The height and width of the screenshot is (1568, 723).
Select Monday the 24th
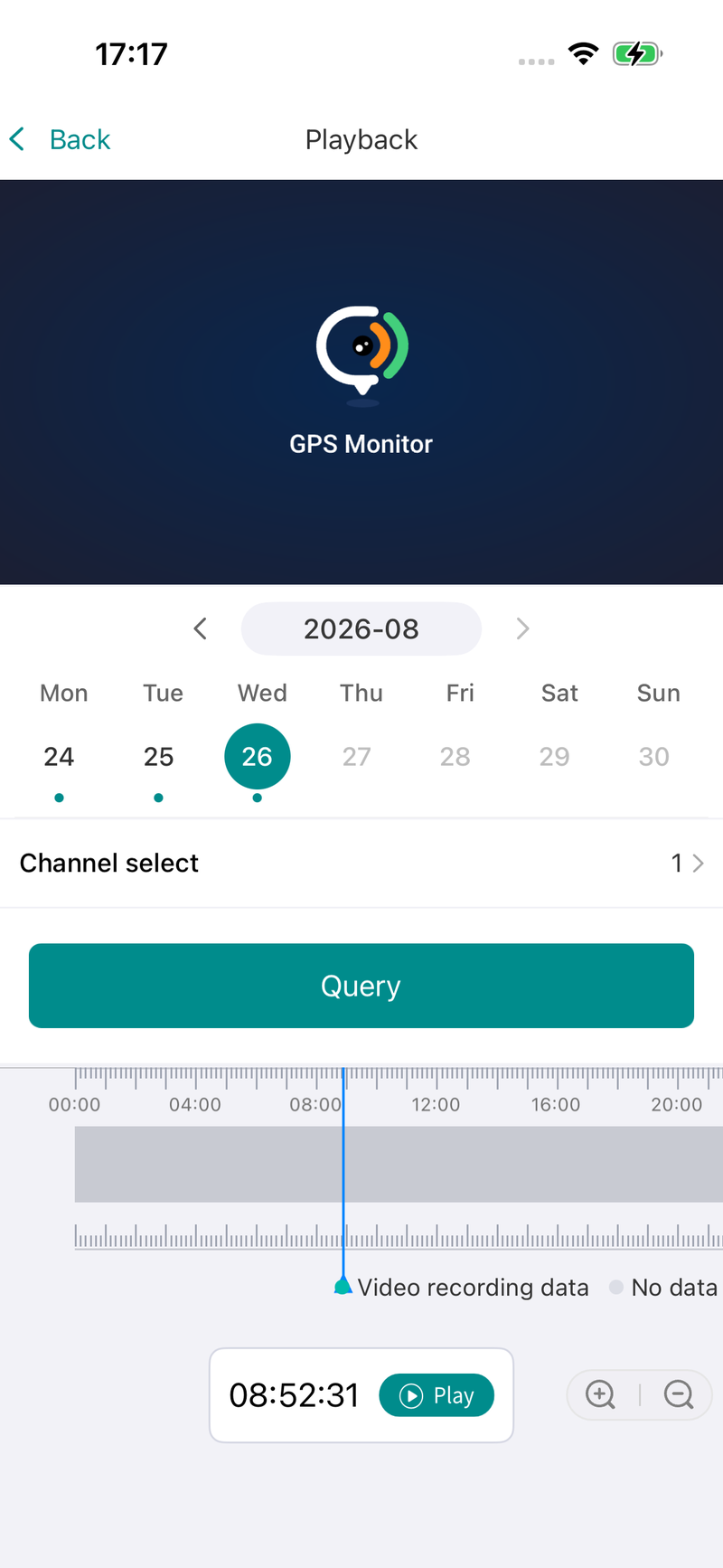pyautogui.click(x=59, y=756)
